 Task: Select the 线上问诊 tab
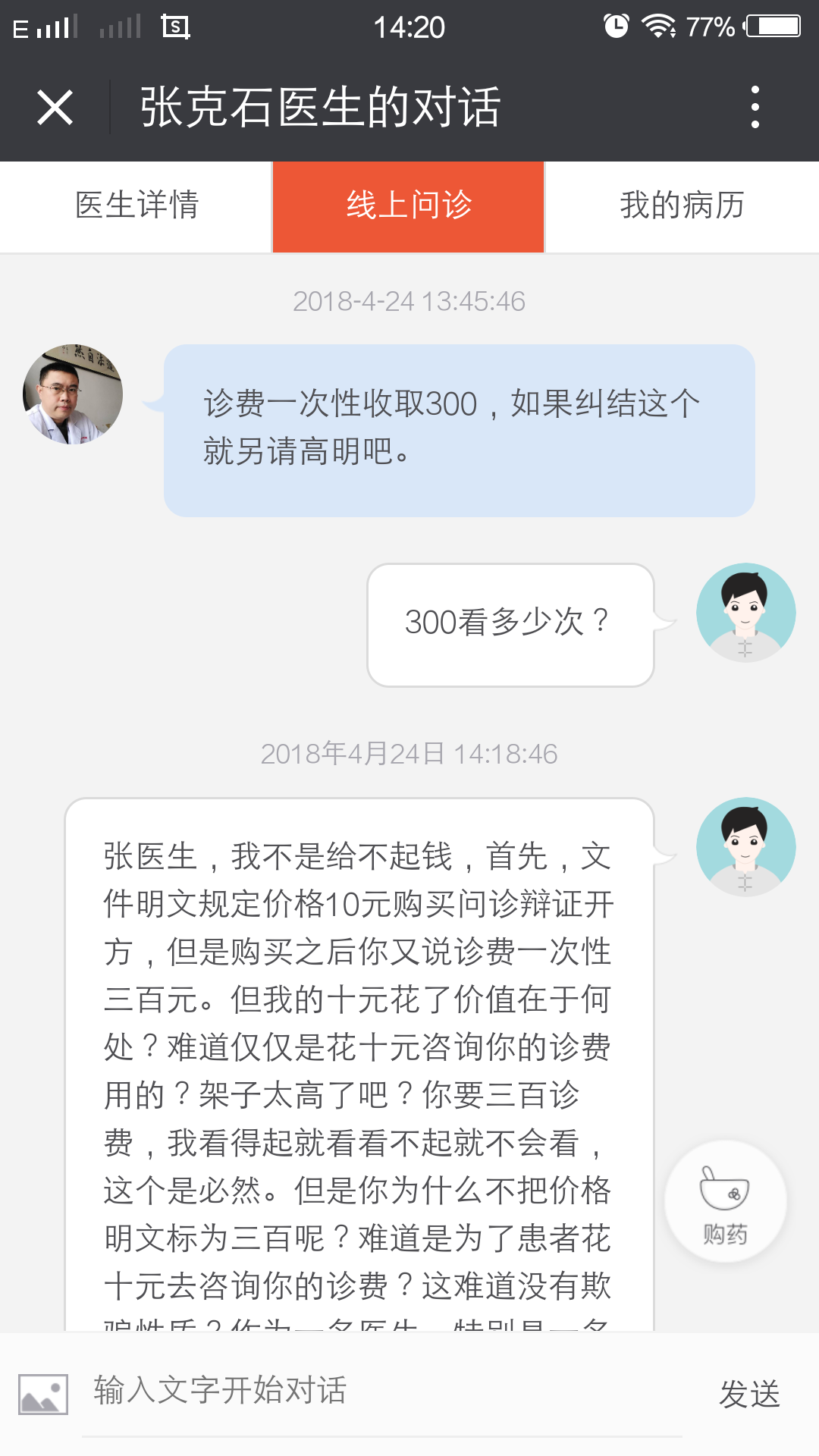point(409,206)
